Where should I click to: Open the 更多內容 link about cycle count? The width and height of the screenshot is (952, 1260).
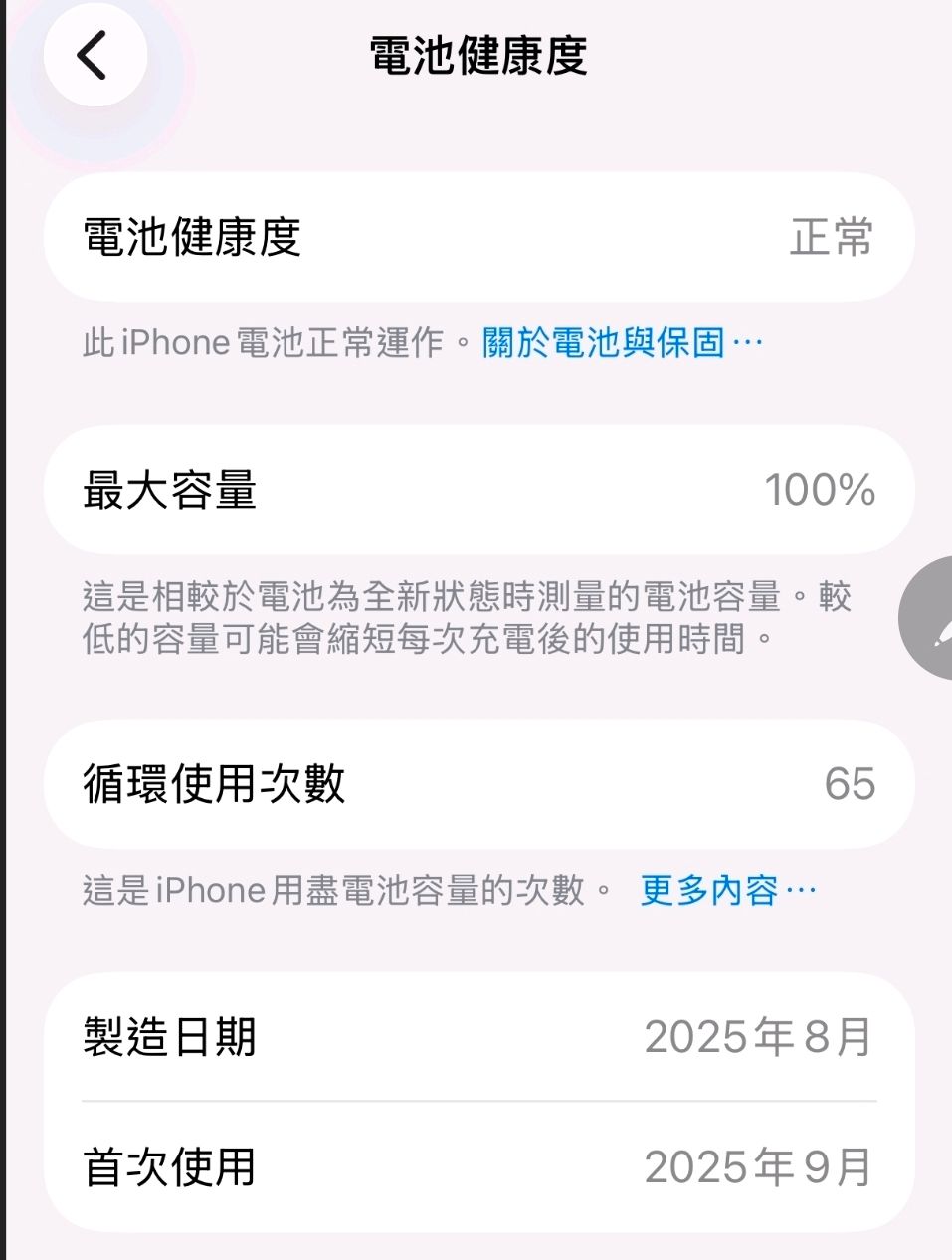click(x=726, y=890)
